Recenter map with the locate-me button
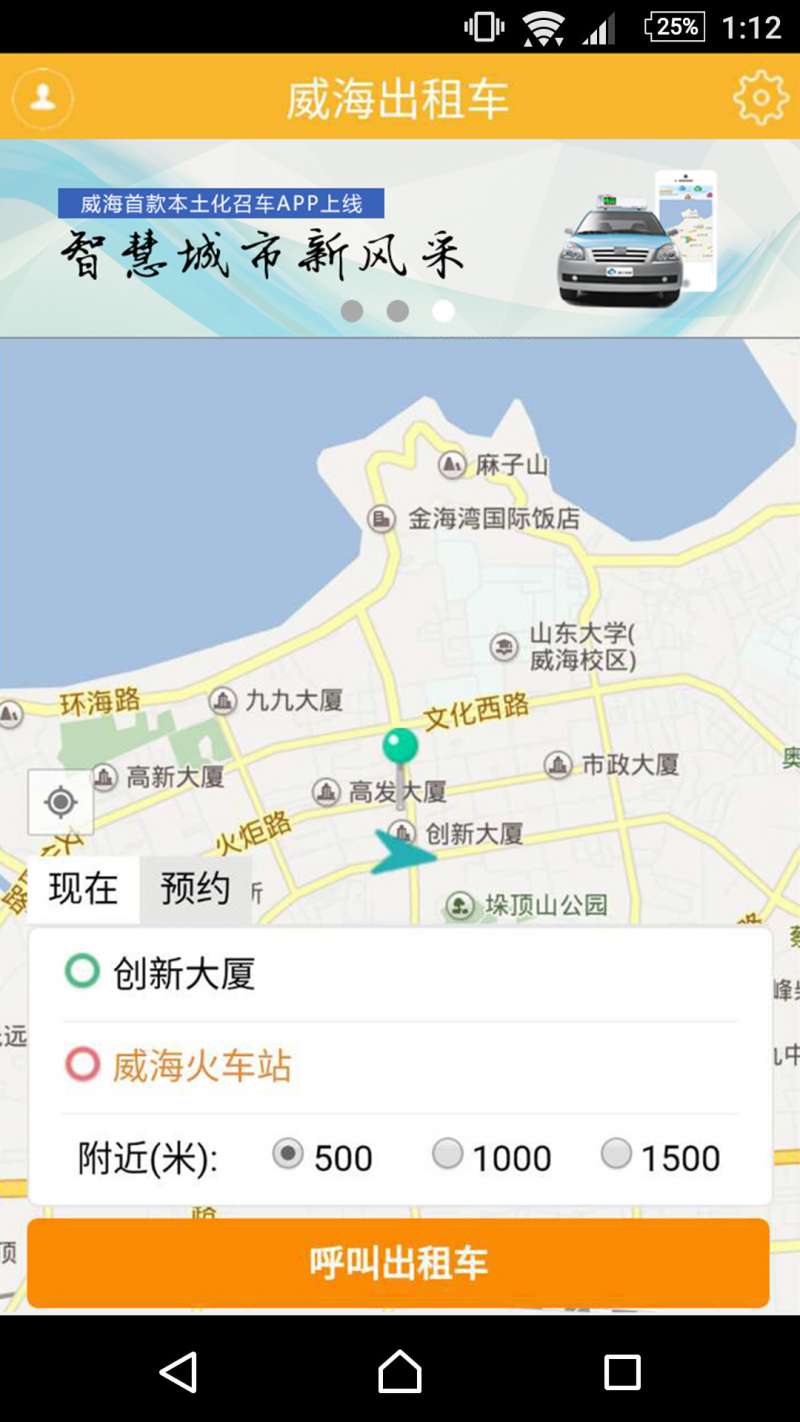 coord(61,802)
